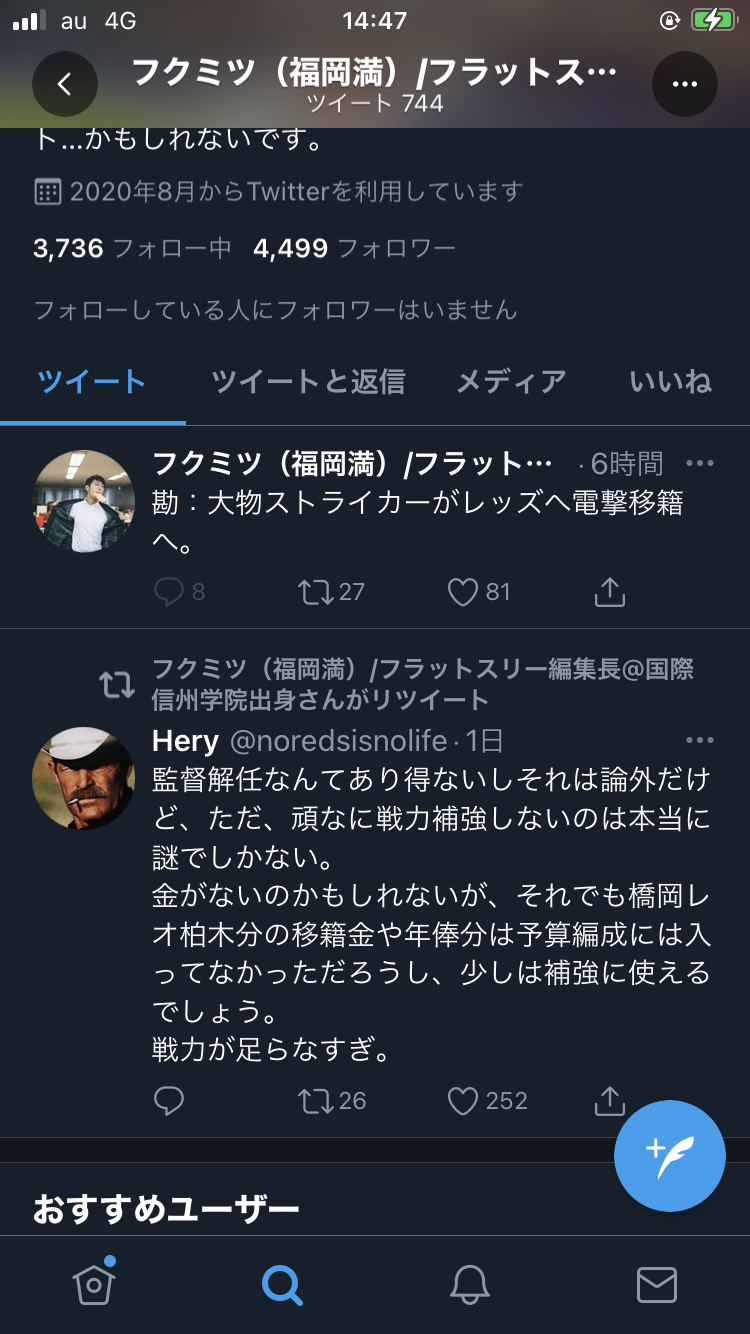Viewport: 750px width, 1334px height.
Task: Open profile overflow menu in header
Action: tap(685, 84)
